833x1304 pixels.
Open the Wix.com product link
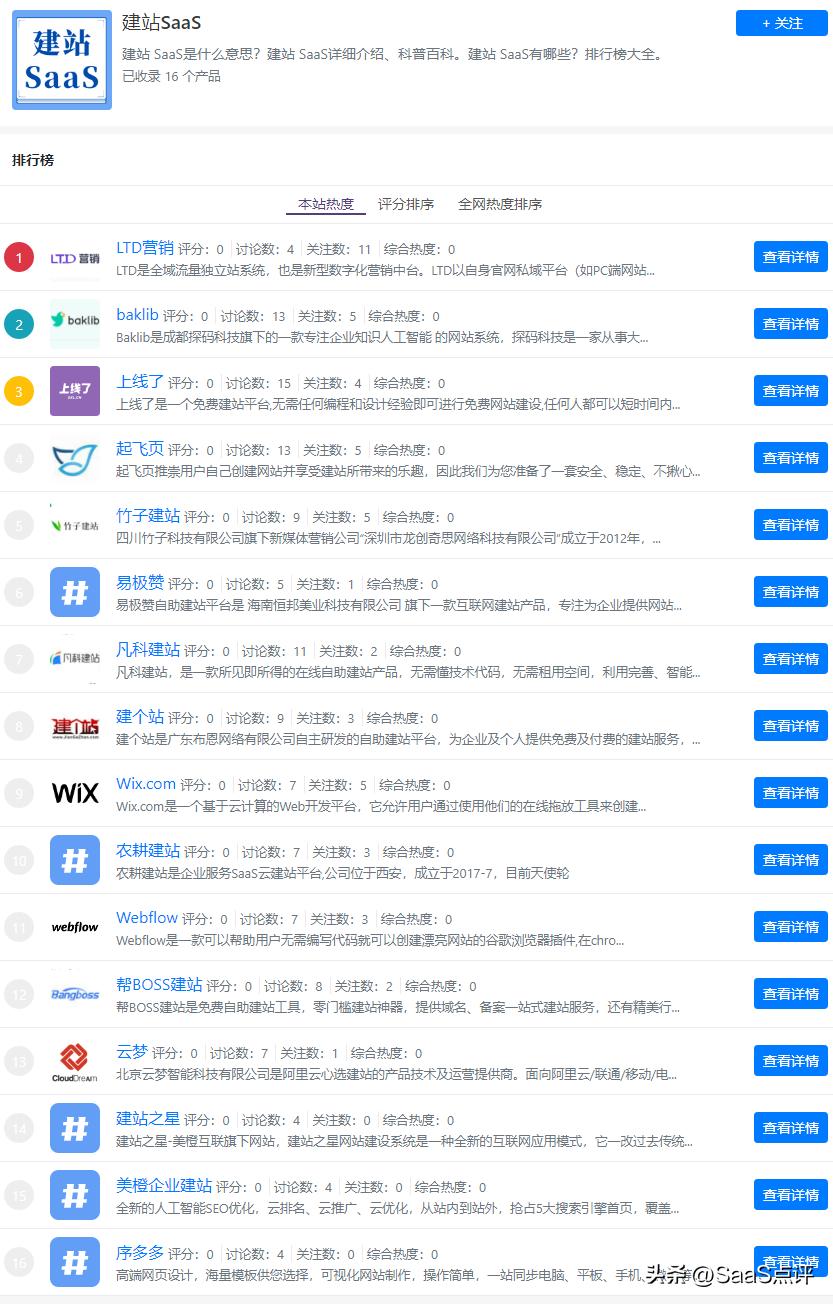point(145,784)
